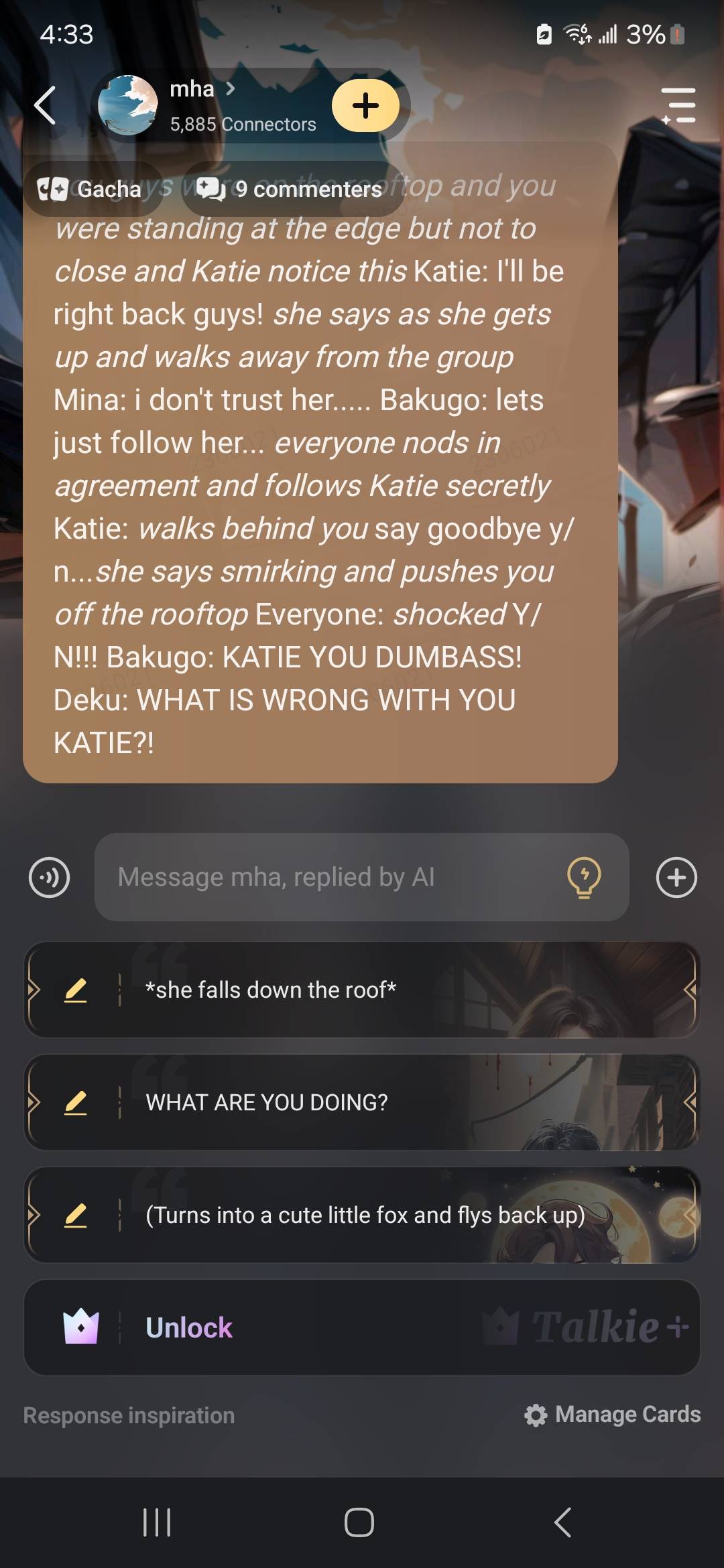Go back using the top-left arrow

coord(45,106)
